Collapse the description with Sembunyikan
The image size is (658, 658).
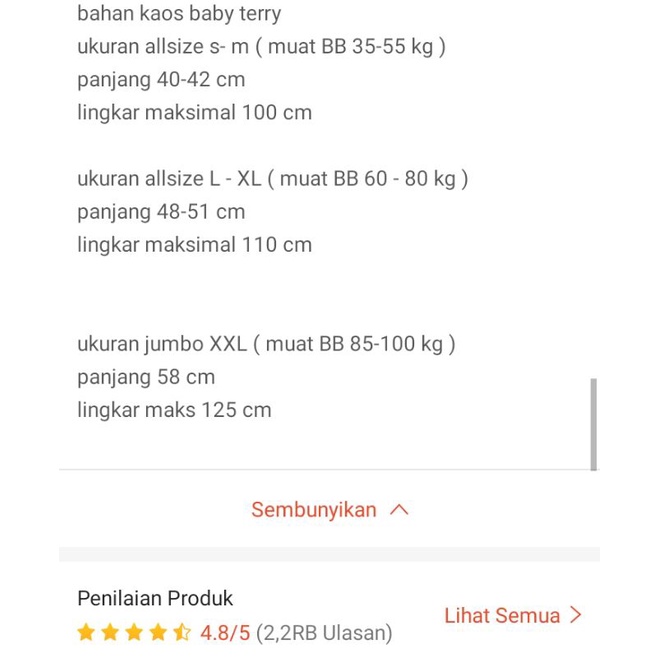click(x=329, y=510)
